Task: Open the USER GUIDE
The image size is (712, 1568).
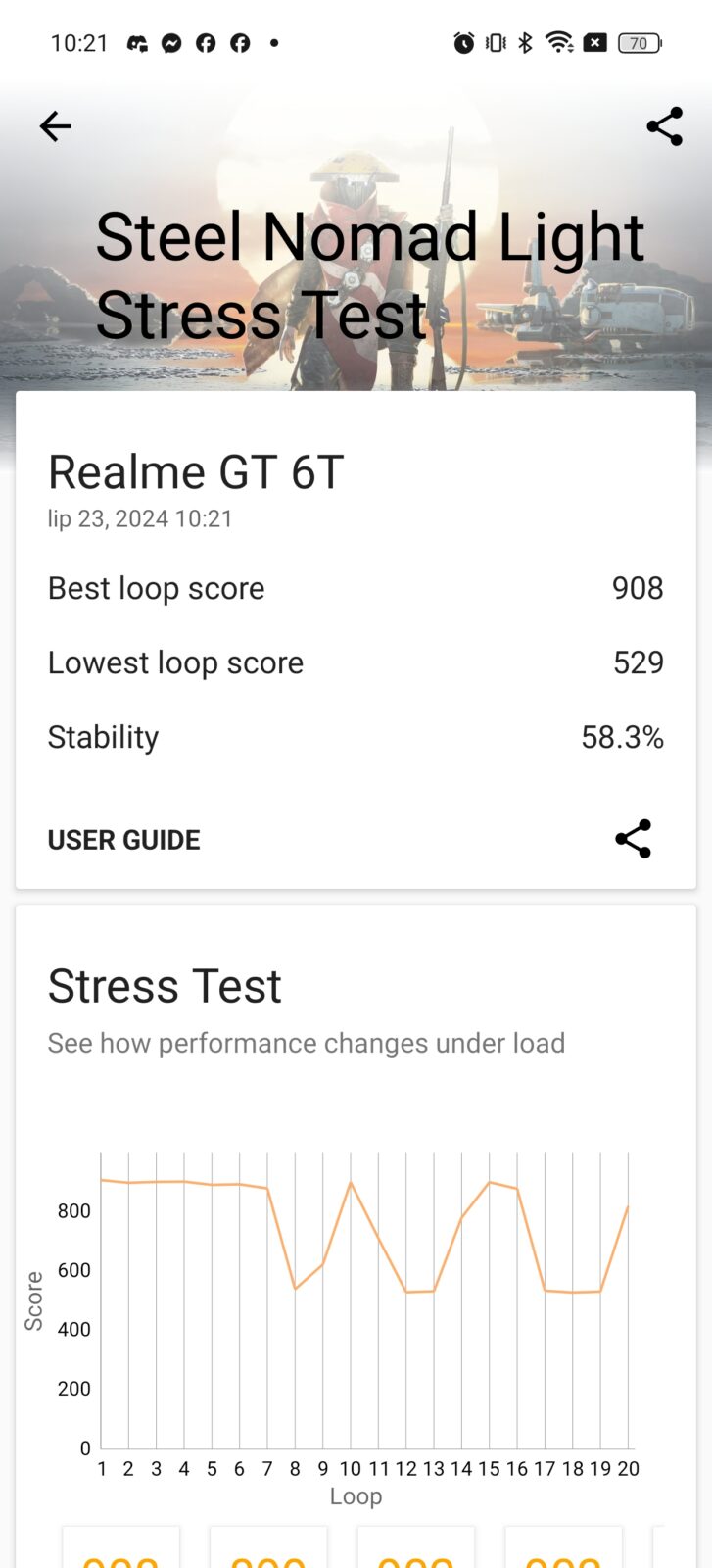Action: [x=124, y=840]
